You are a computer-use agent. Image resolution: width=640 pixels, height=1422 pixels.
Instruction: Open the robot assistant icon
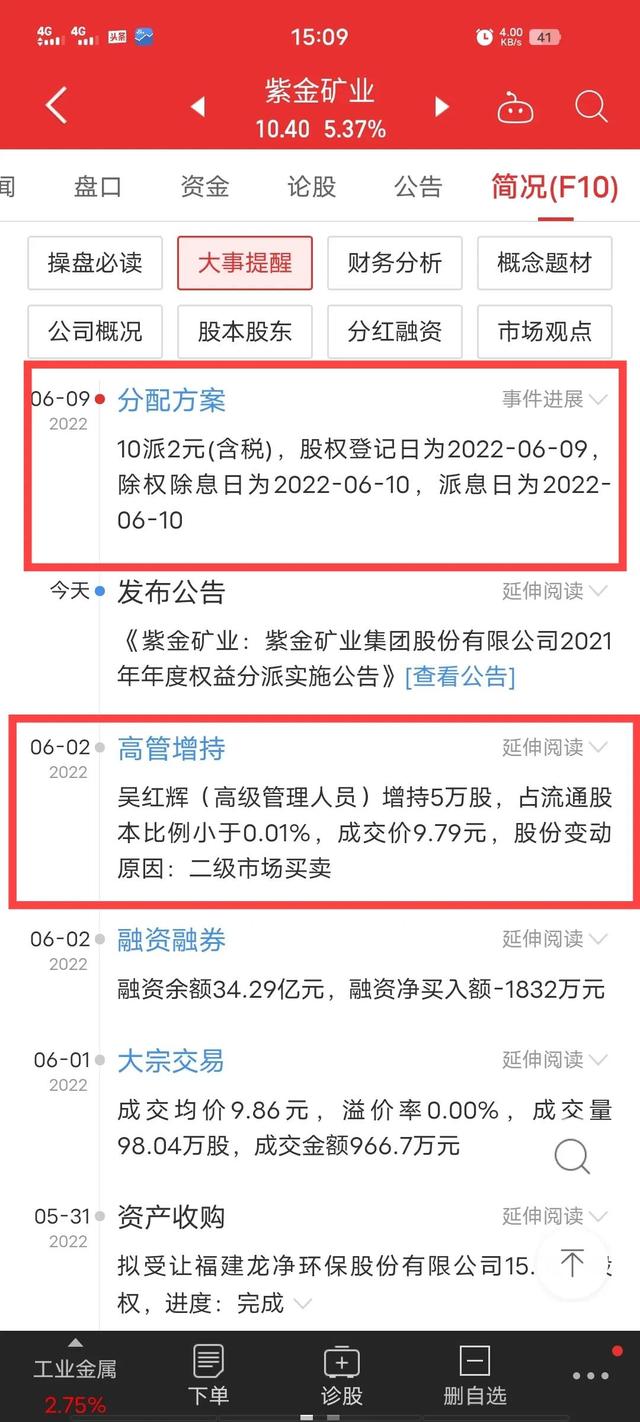click(x=516, y=107)
